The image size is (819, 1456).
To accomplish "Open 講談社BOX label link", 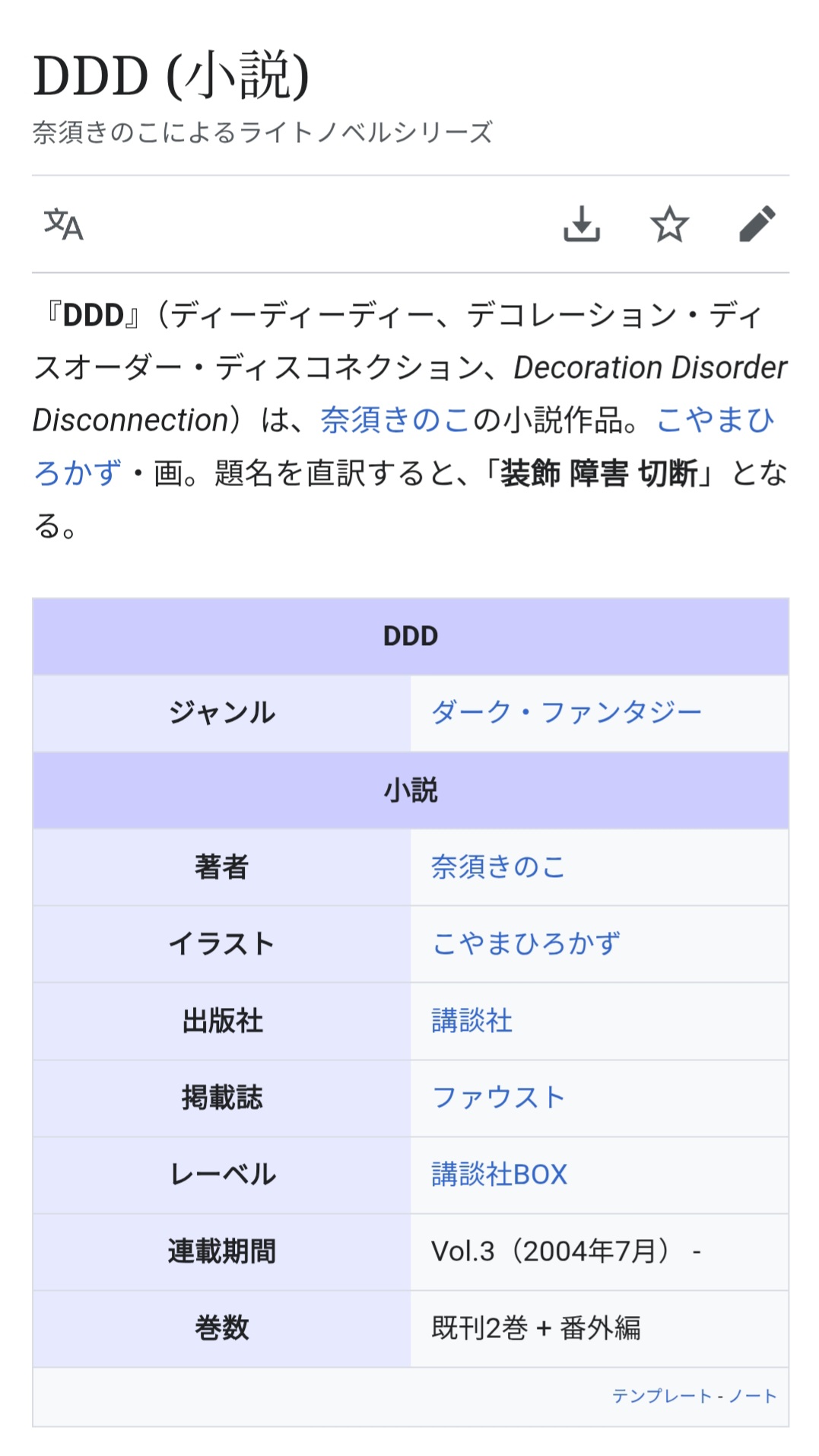I will (499, 1174).
